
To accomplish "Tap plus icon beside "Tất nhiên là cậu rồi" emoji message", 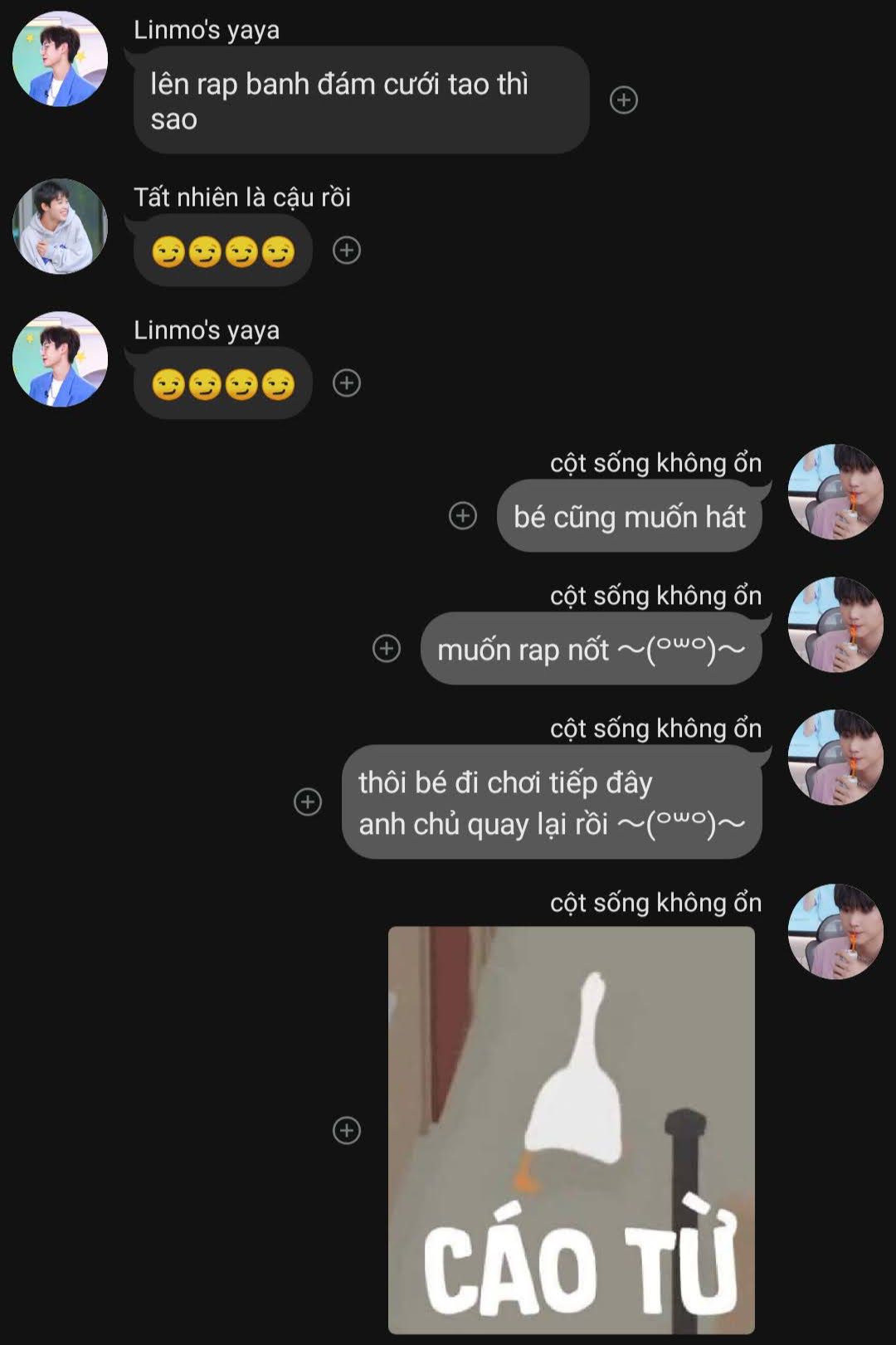I will tap(347, 250).
